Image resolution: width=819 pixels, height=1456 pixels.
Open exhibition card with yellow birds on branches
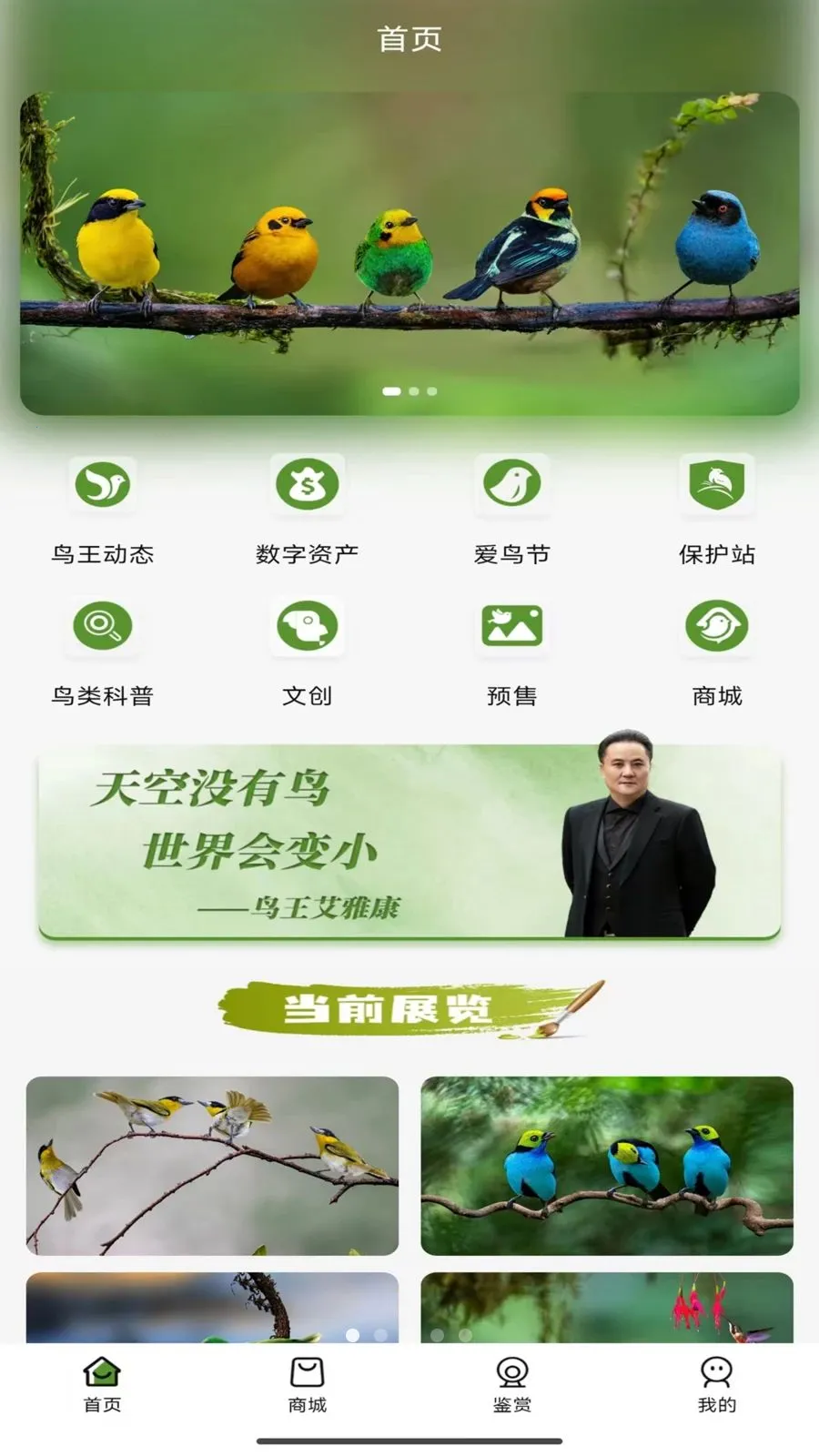point(212,1166)
